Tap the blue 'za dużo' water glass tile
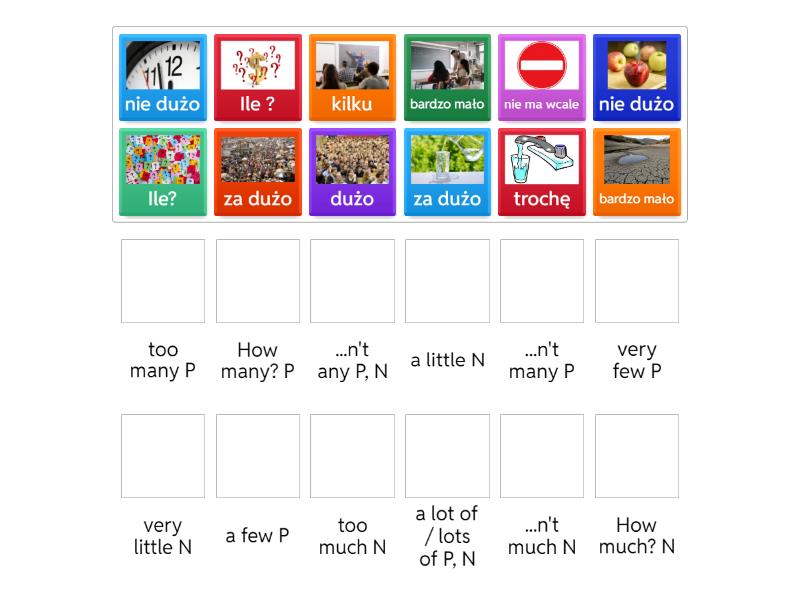The image size is (800, 600). (447, 172)
